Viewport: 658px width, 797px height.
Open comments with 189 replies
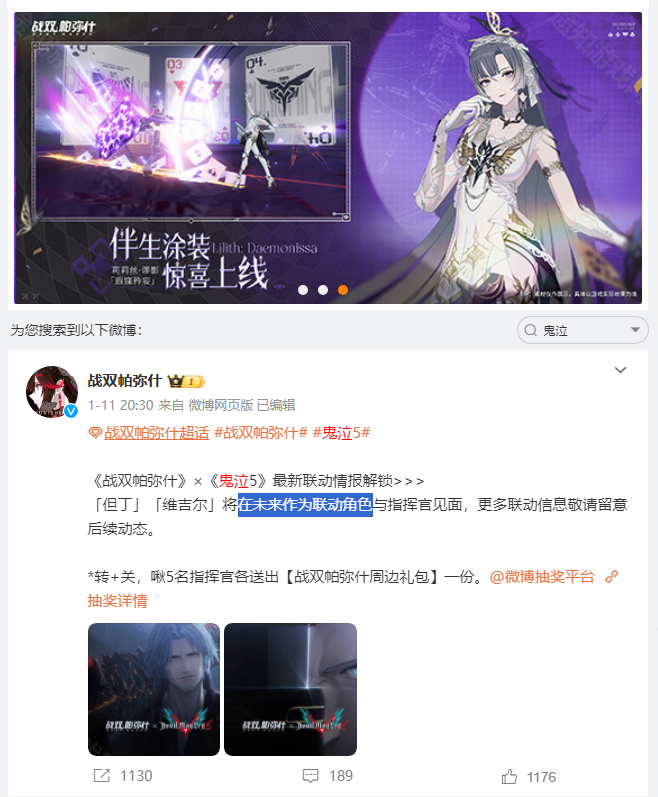click(327, 776)
